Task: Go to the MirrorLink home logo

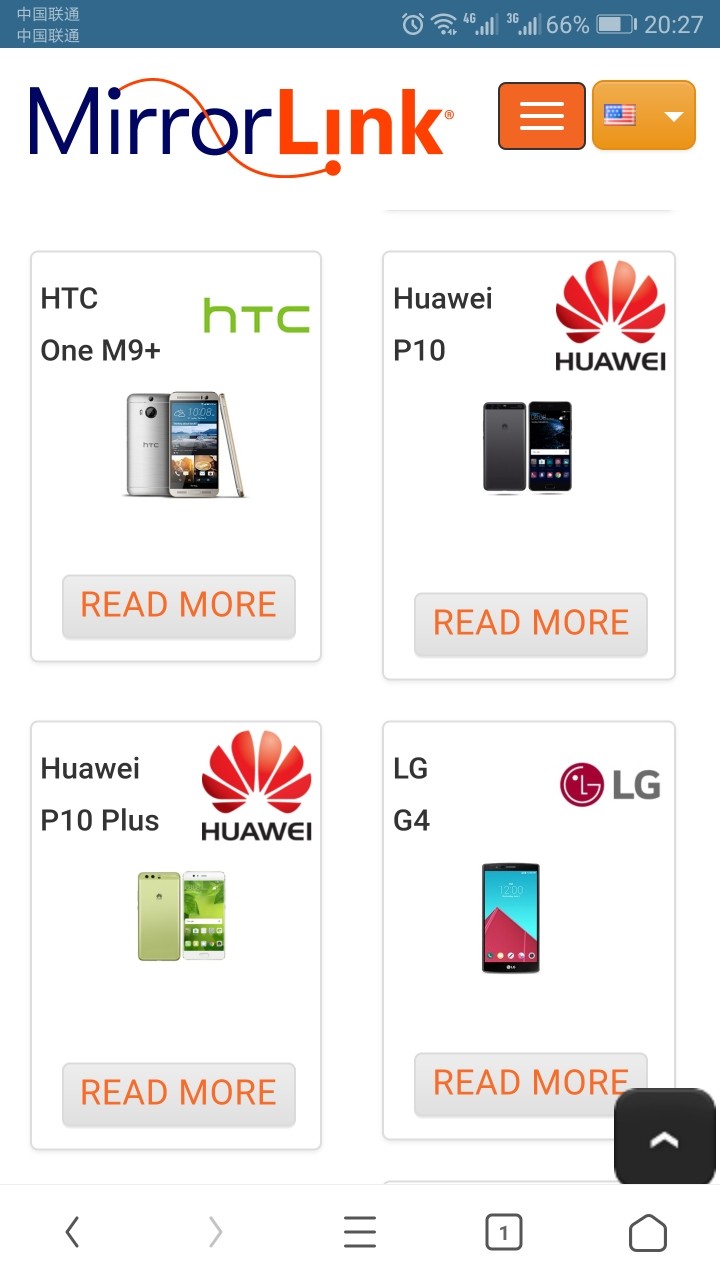Action: pos(241,124)
